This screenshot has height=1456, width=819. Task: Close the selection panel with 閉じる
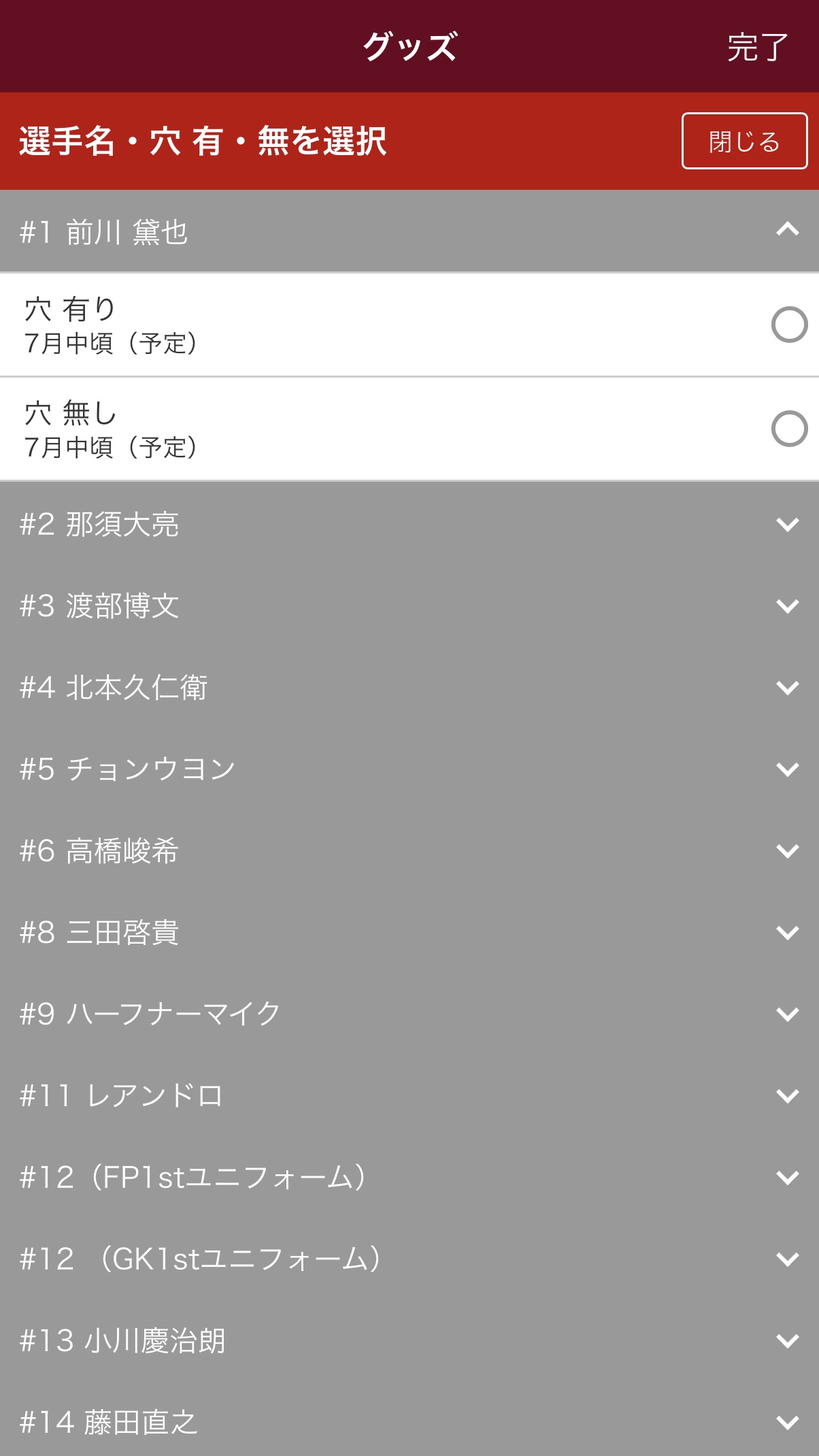744,141
